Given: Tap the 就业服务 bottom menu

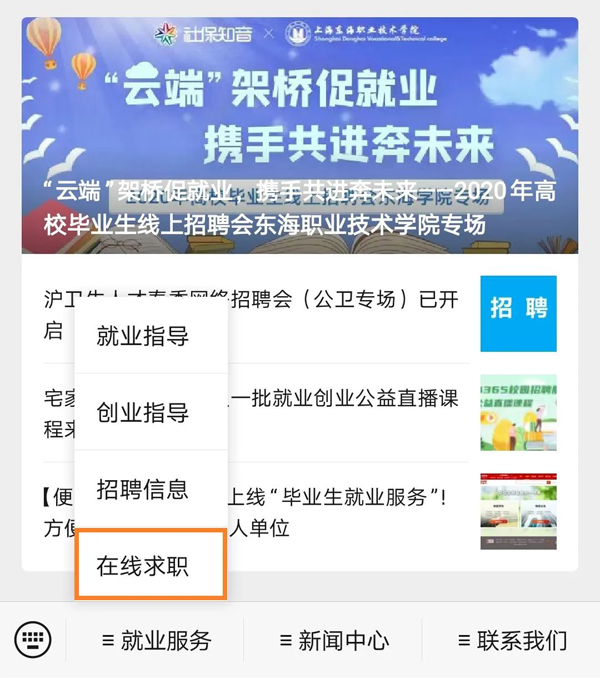Looking at the screenshot, I should point(157,640).
